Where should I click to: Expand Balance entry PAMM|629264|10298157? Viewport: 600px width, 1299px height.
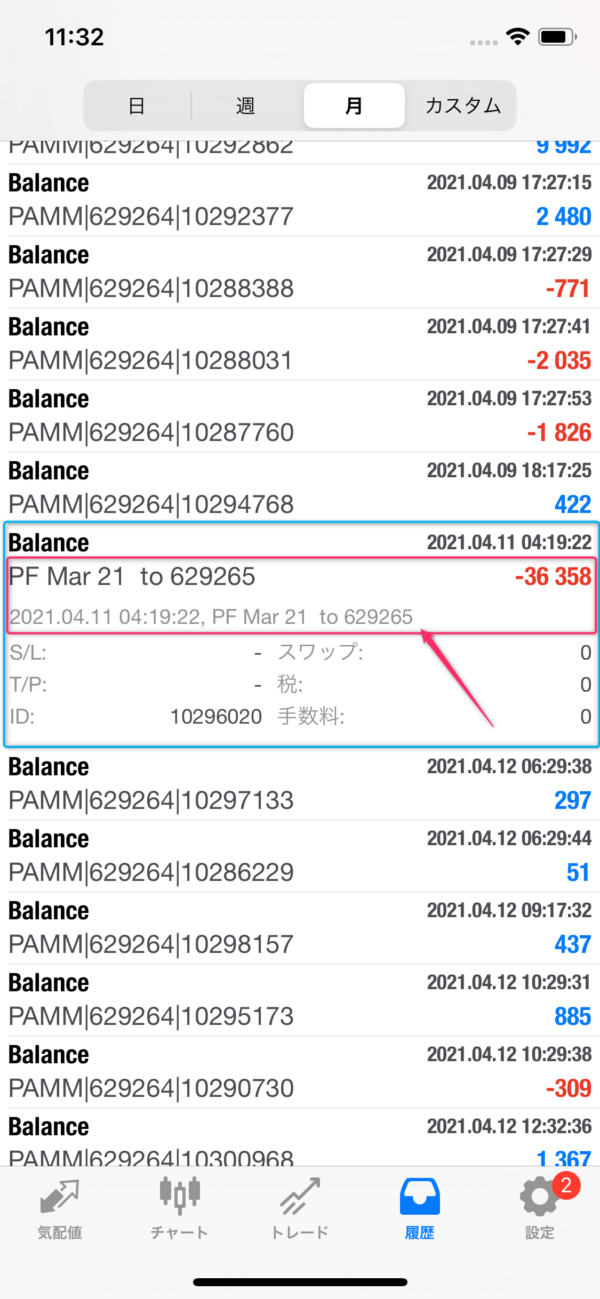[300, 928]
